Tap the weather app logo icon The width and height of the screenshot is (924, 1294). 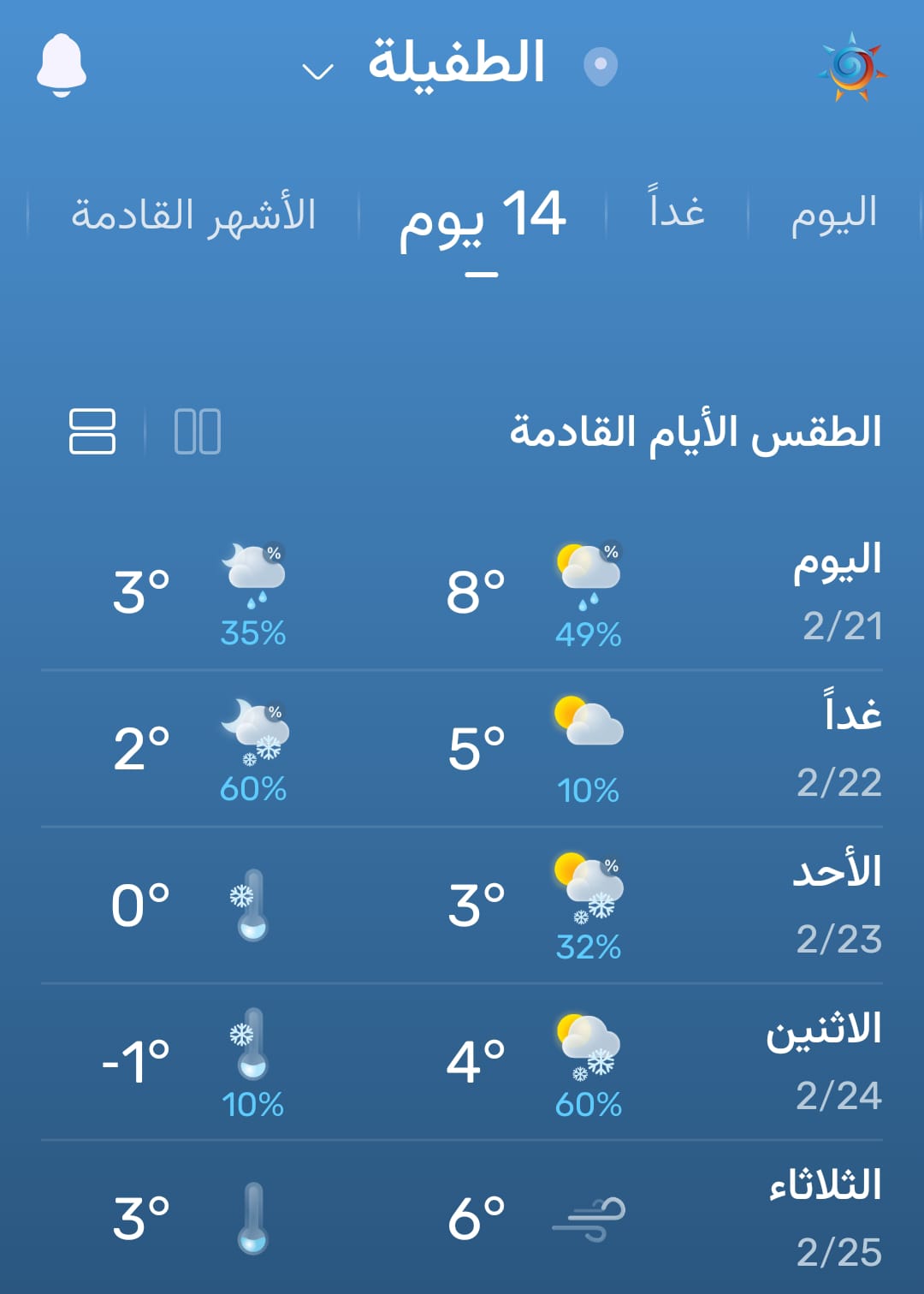(851, 67)
